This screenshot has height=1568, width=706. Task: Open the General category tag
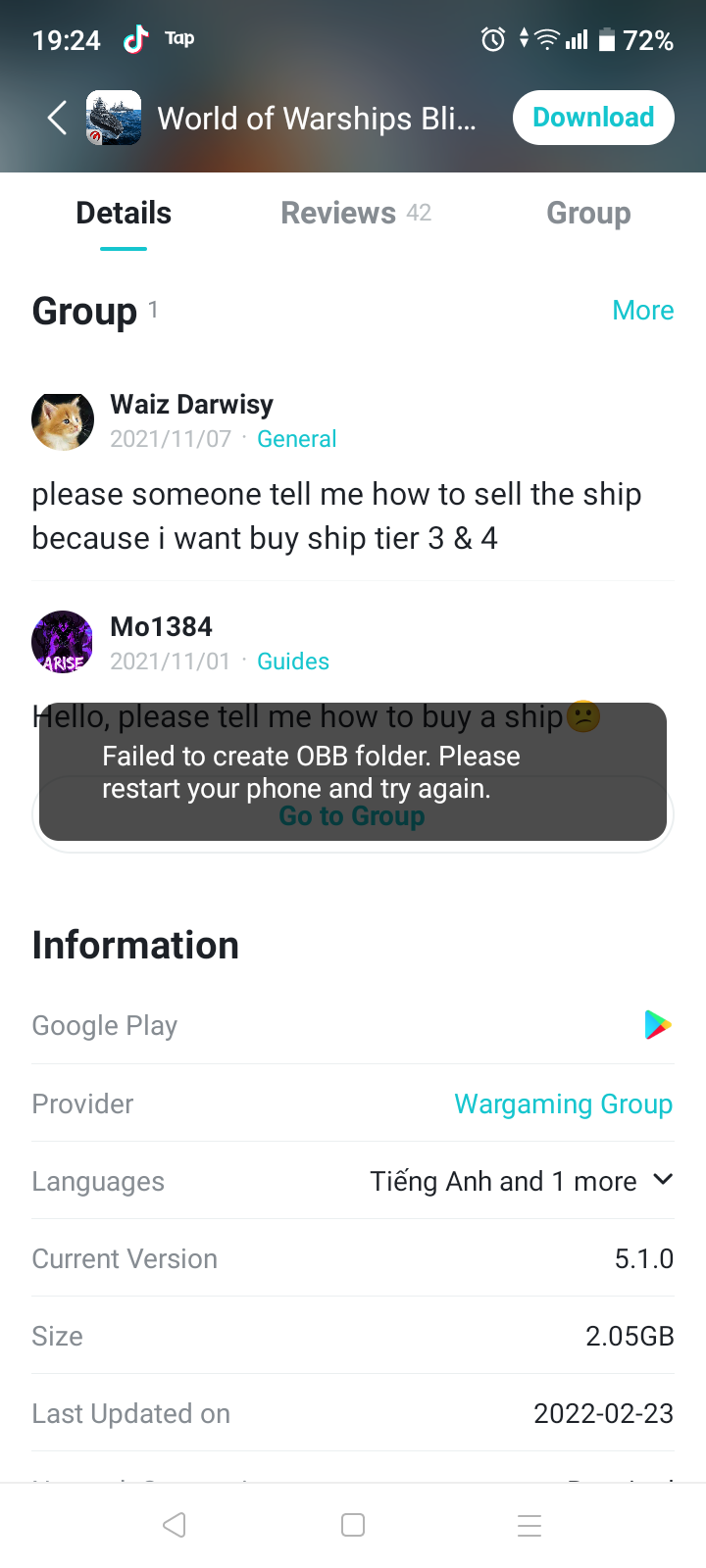point(296,439)
